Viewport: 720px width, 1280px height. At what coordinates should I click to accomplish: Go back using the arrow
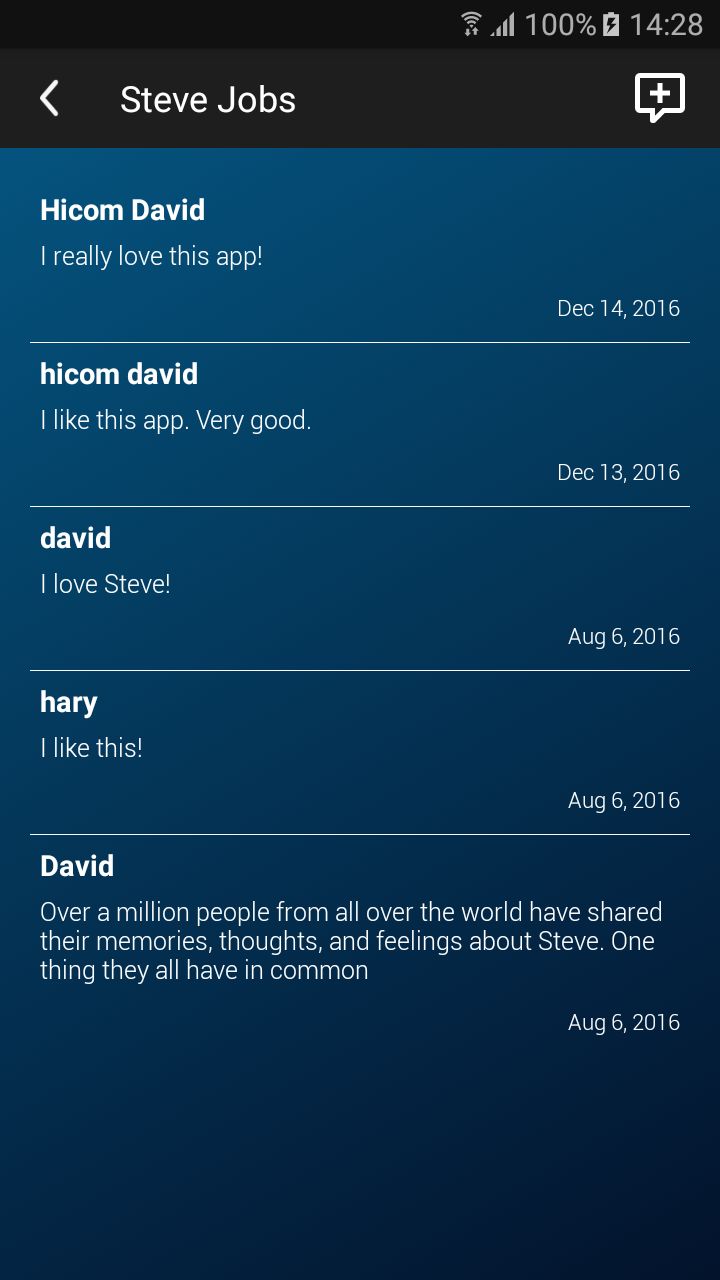click(x=49, y=99)
